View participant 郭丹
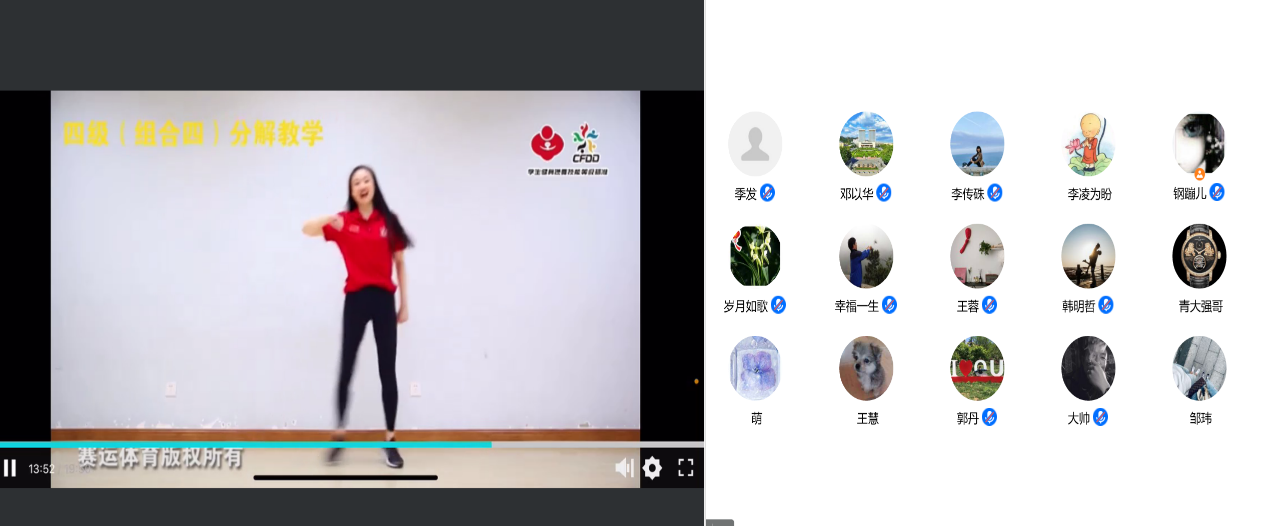Screen dimensions: 1267x526 click(977, 368)
